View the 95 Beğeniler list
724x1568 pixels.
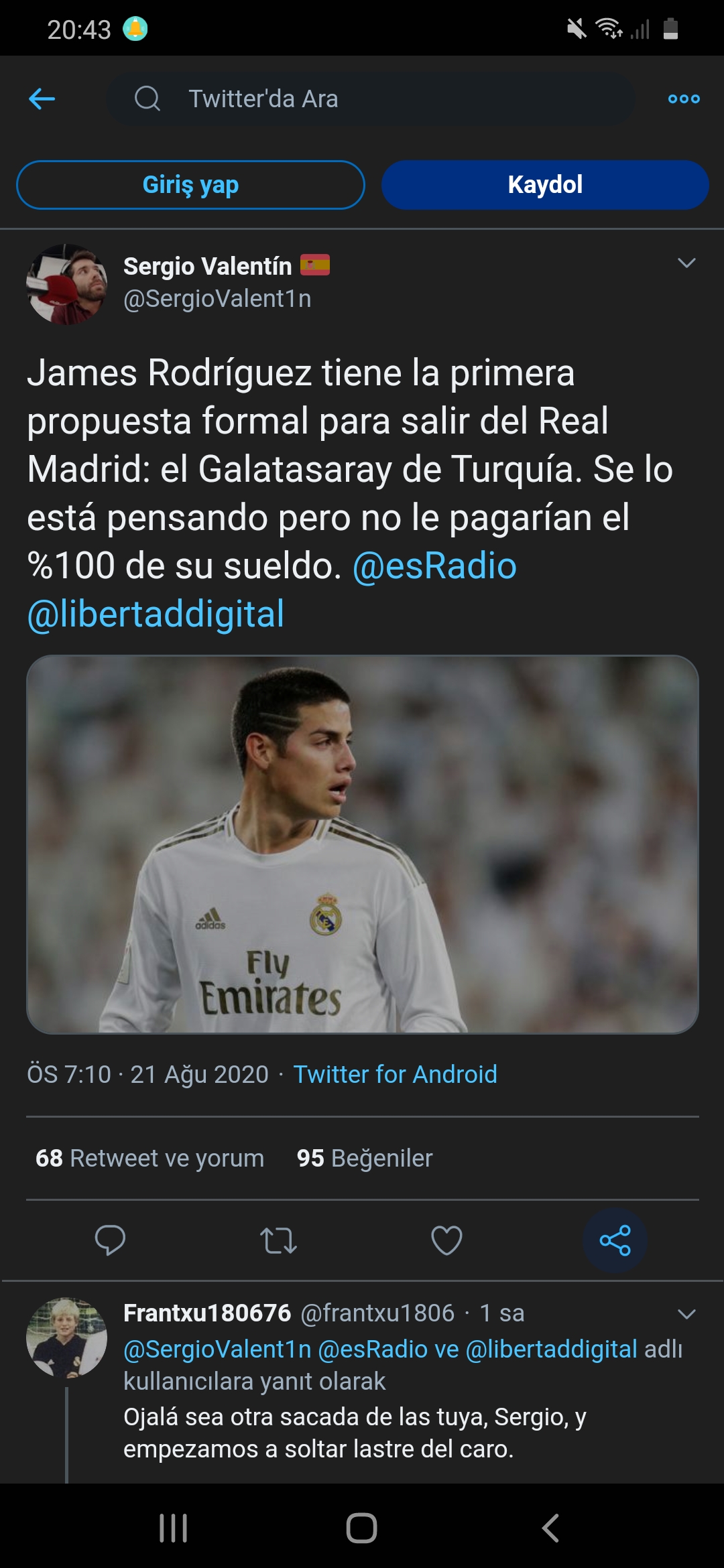[x=365, y=1158]
